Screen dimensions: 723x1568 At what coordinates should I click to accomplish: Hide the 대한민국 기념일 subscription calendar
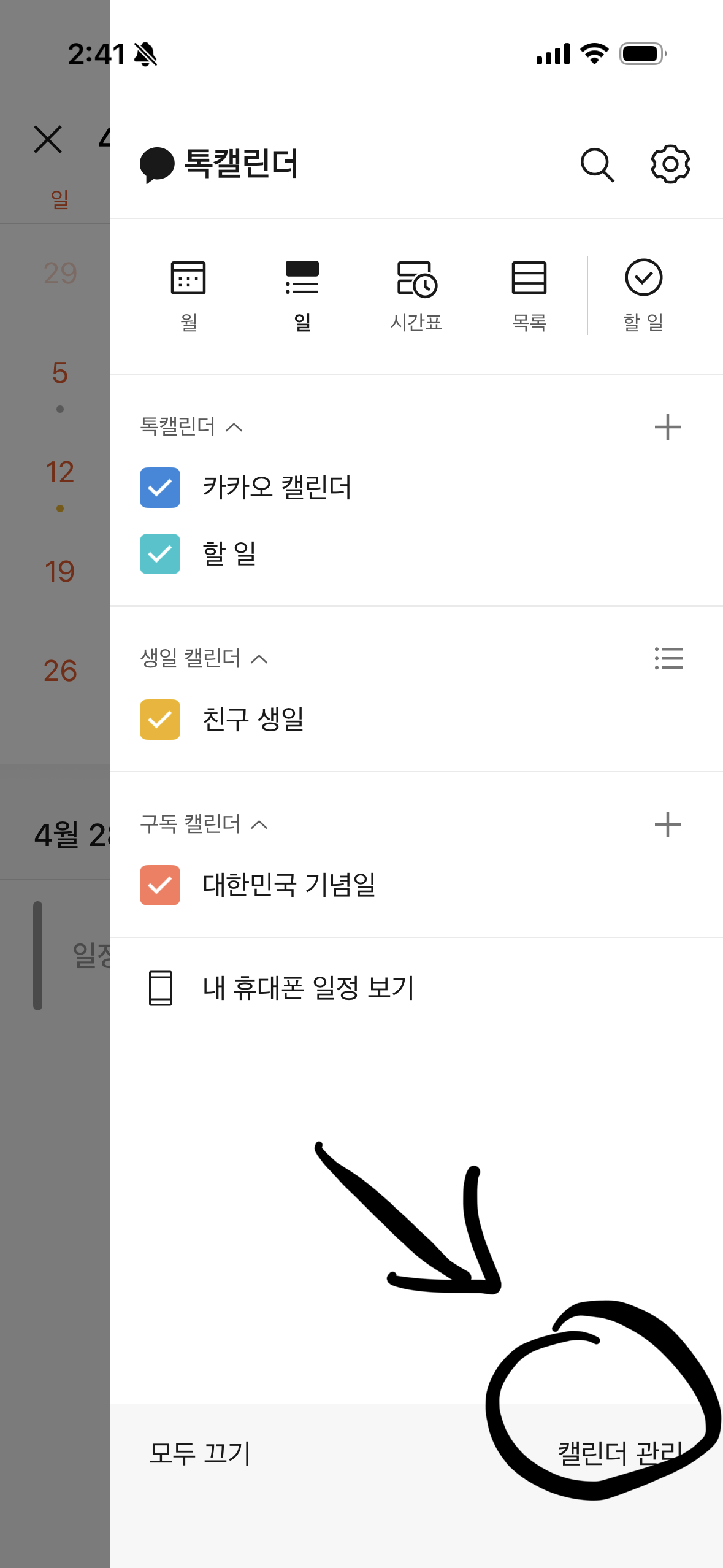[x=159, y=885]
